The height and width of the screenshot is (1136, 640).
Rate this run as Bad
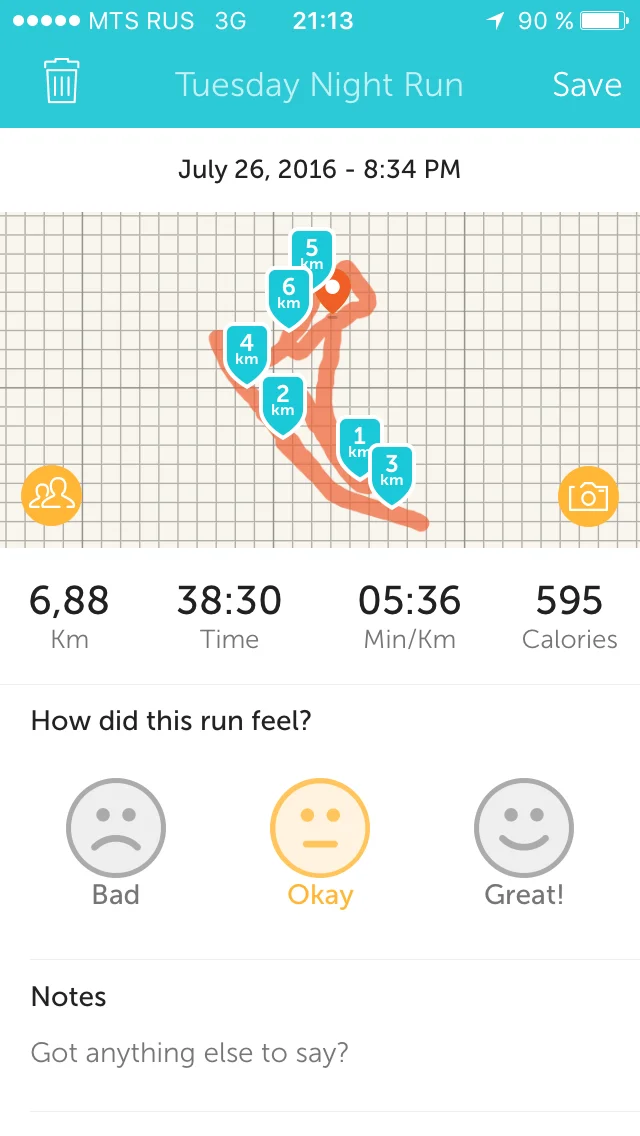coord(116,829)
